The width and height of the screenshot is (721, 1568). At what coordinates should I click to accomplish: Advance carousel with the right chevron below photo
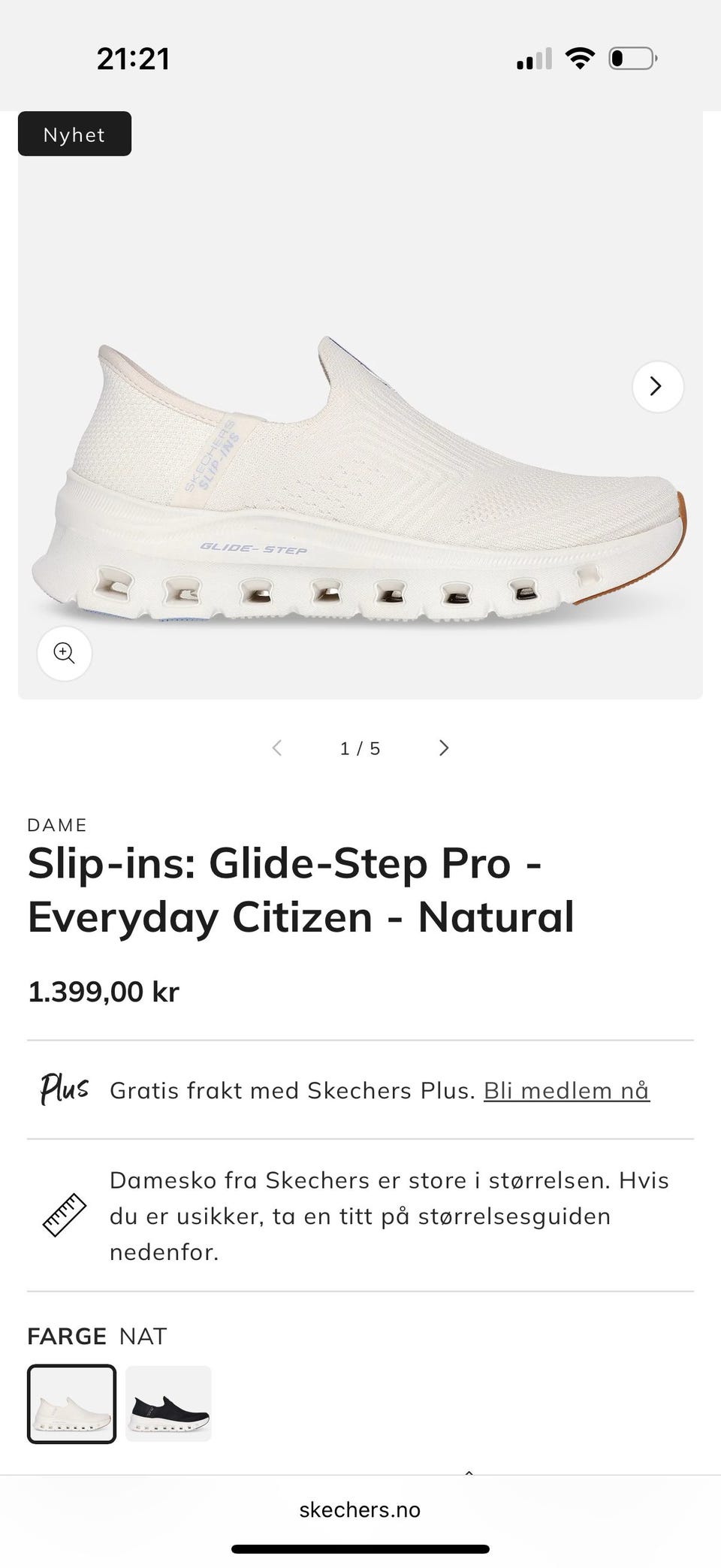[444, 748]
